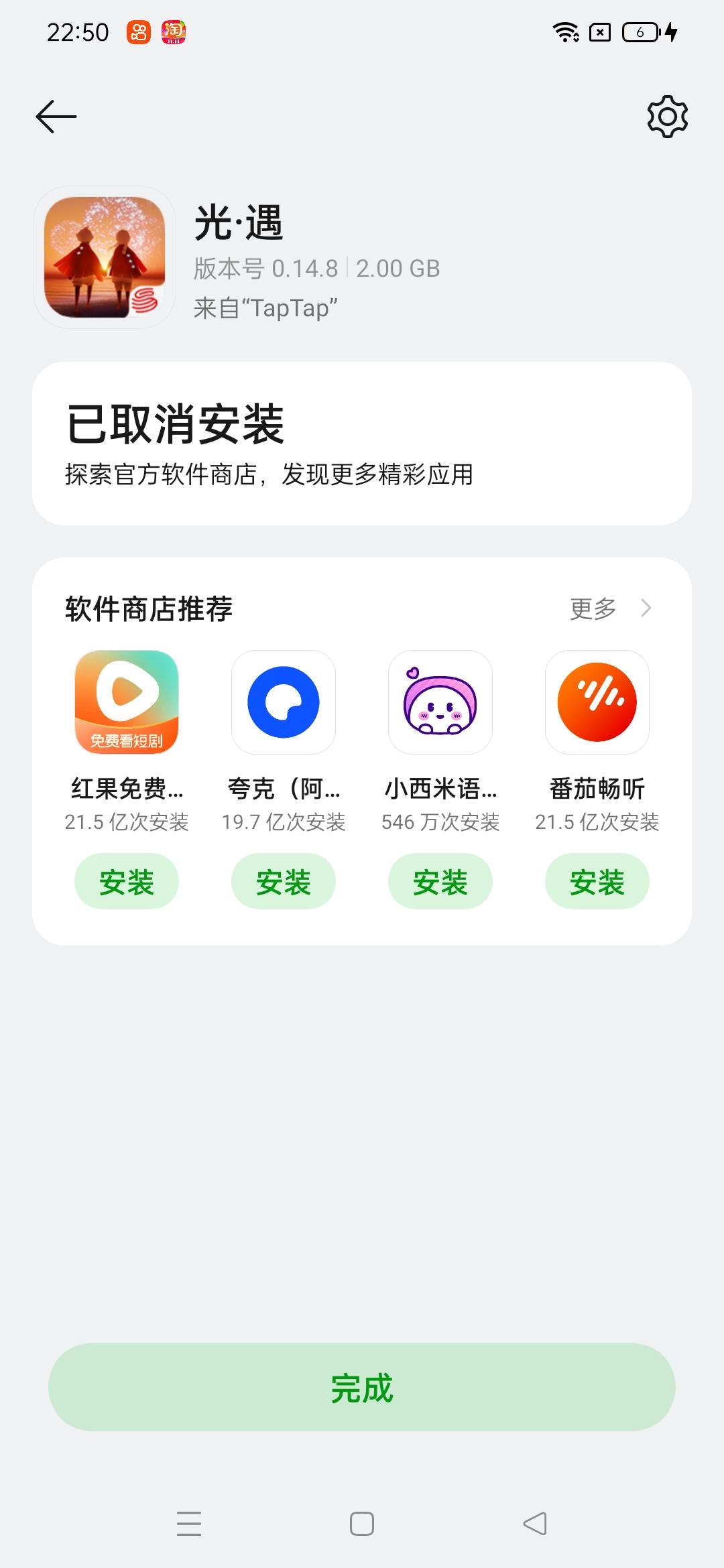The image size is (724, 1568).
Task: Tap 完成 to finish
Action: pos(362,1387)
